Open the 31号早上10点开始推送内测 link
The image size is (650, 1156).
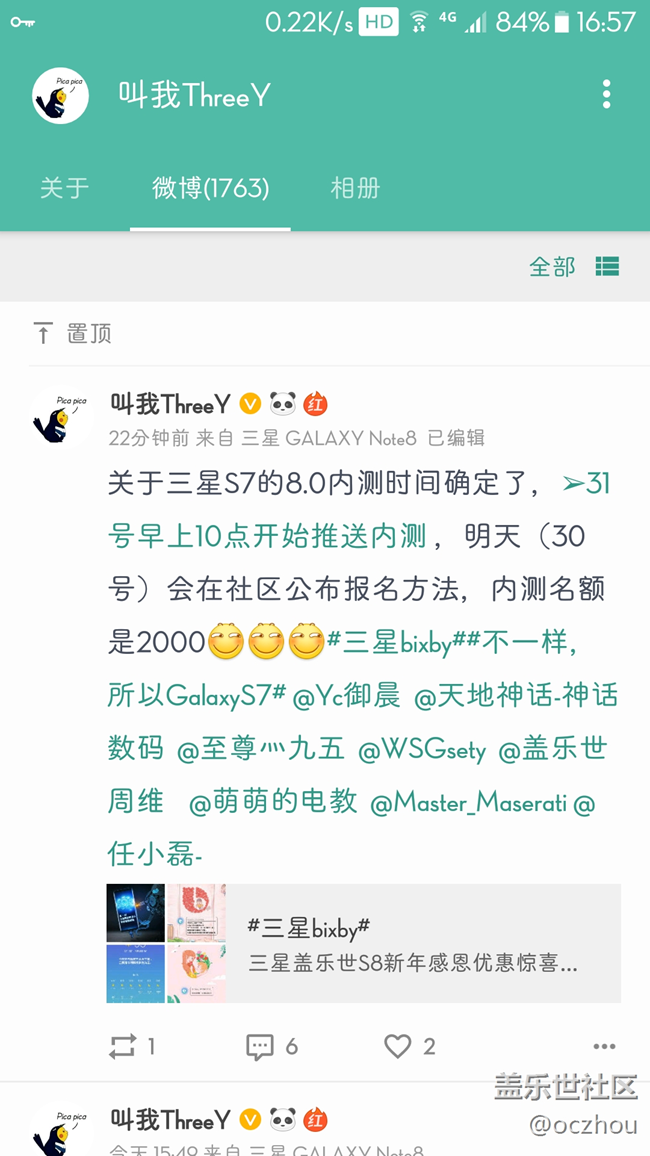click(270, 537)
